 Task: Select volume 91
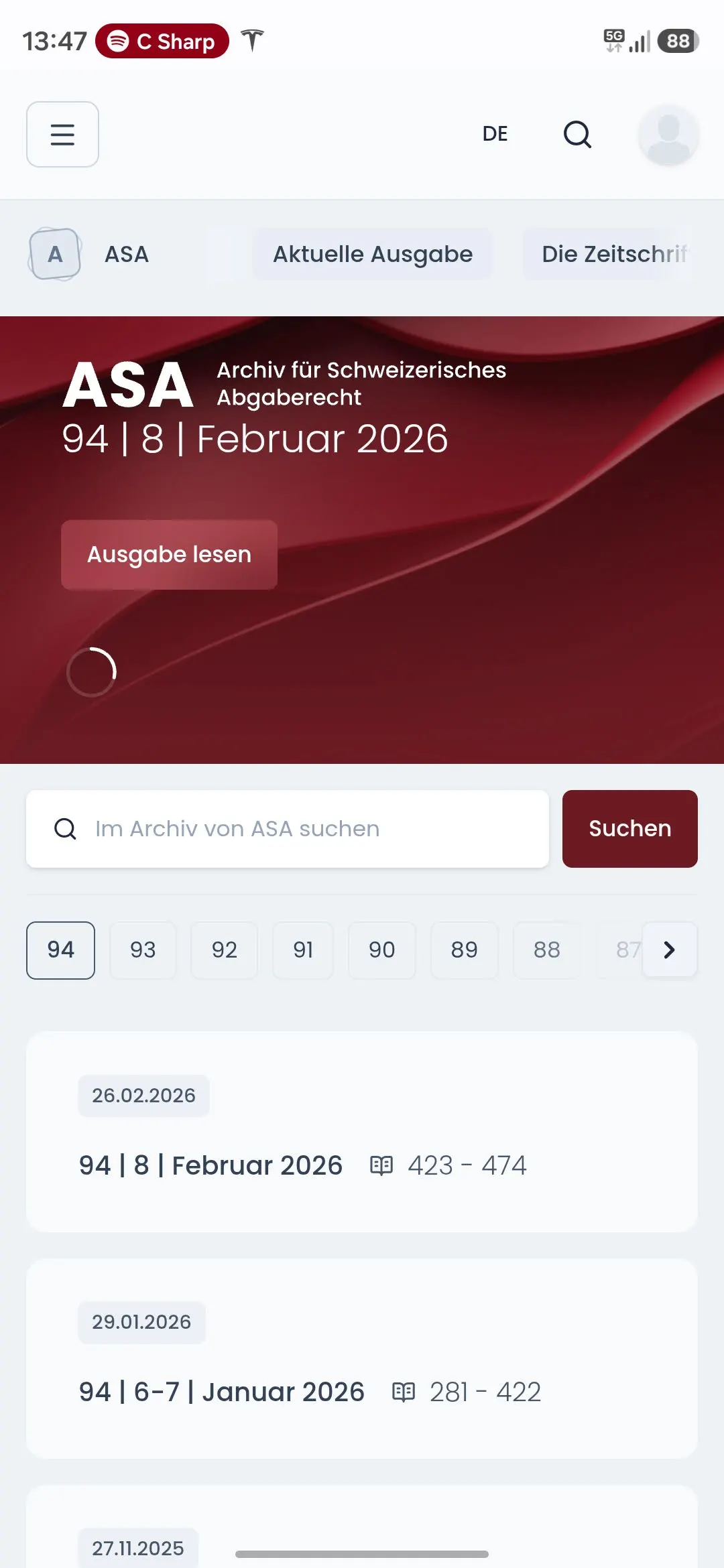(303, 950)
